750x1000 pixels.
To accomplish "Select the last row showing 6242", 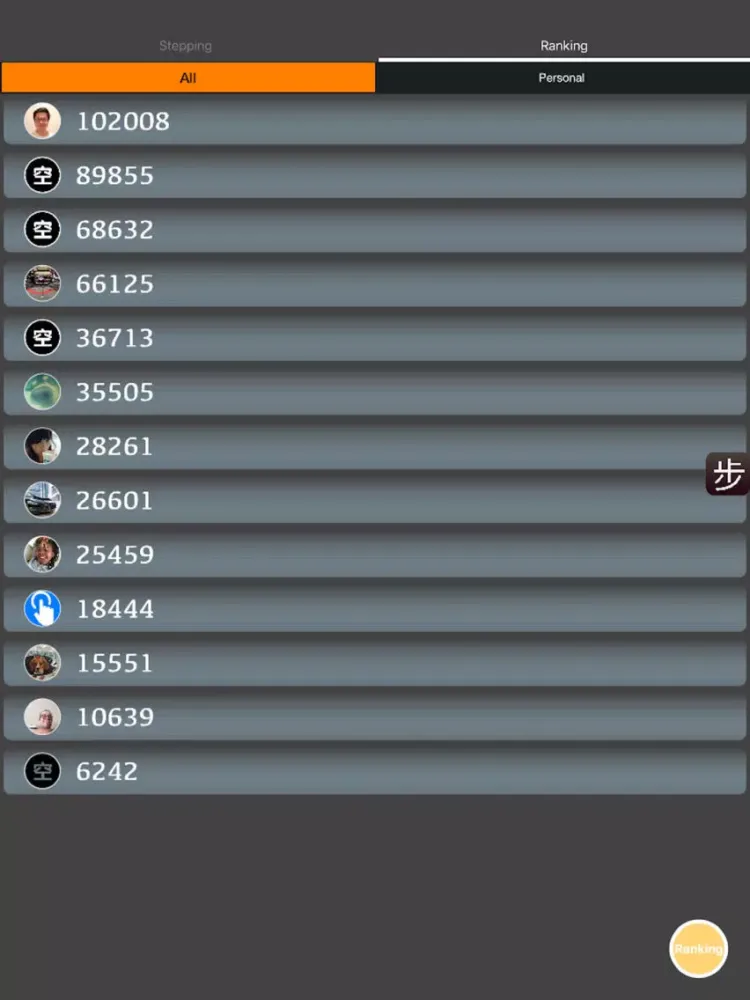I will pyautogui.click(x=375, y=771).
